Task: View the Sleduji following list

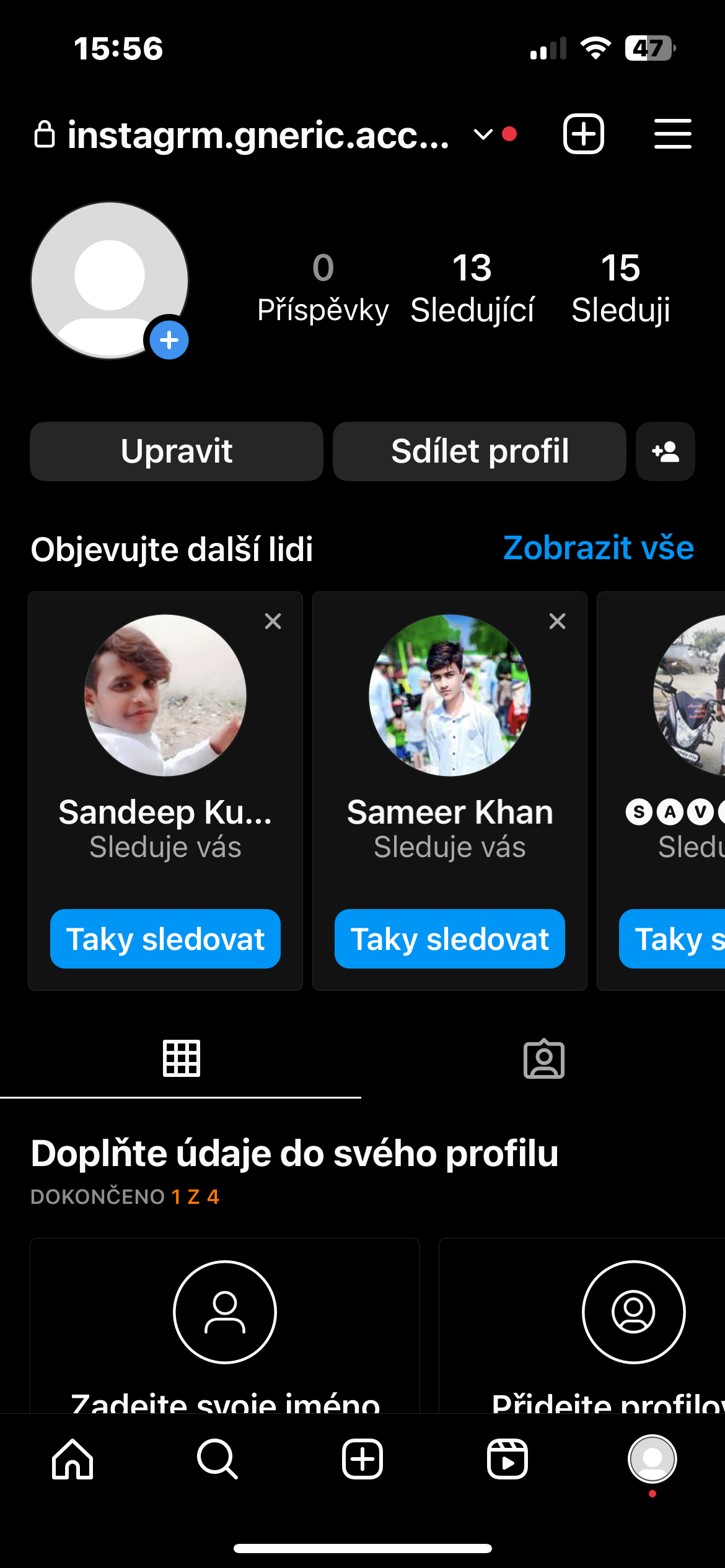Action: pyautogui.click(x=620, y=287)
